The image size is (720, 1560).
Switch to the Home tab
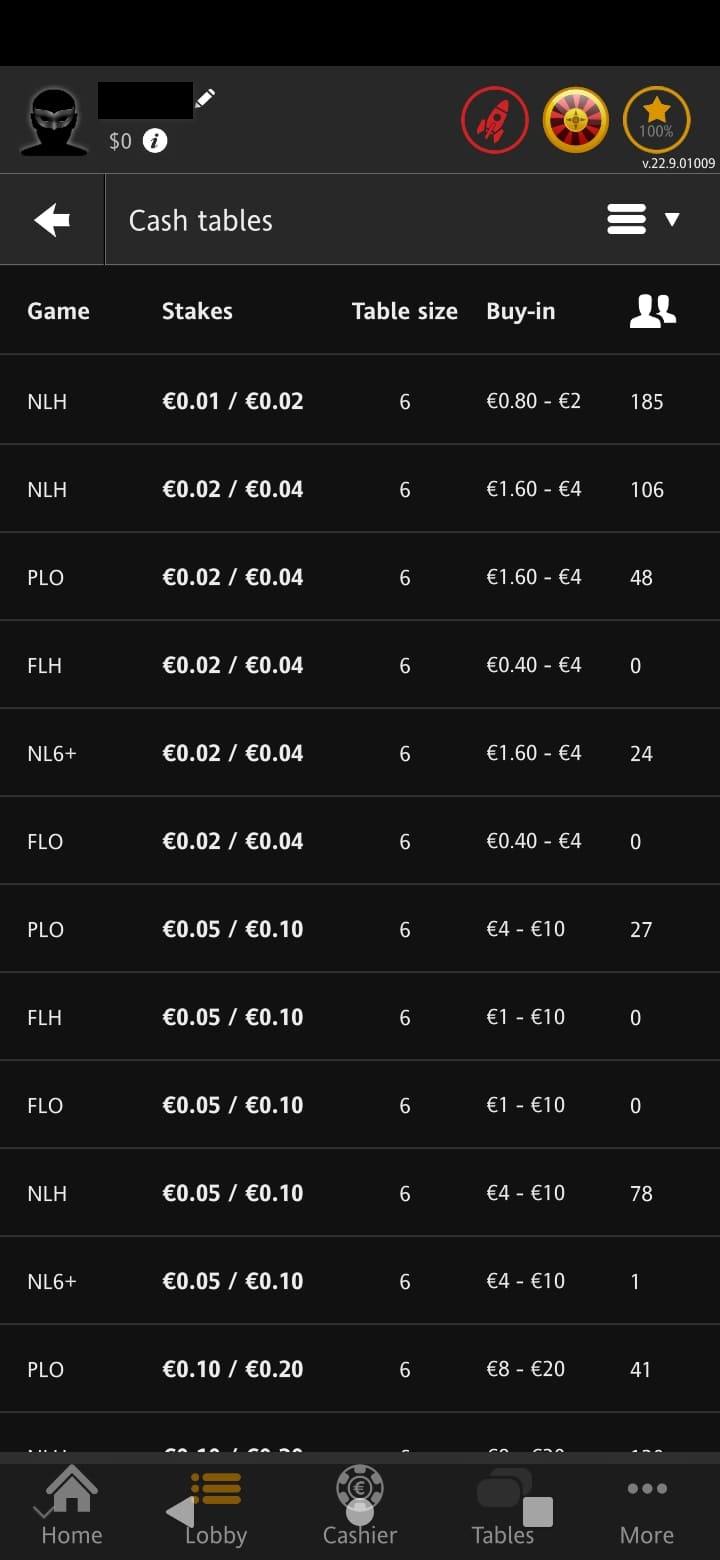pos(72,1507)
